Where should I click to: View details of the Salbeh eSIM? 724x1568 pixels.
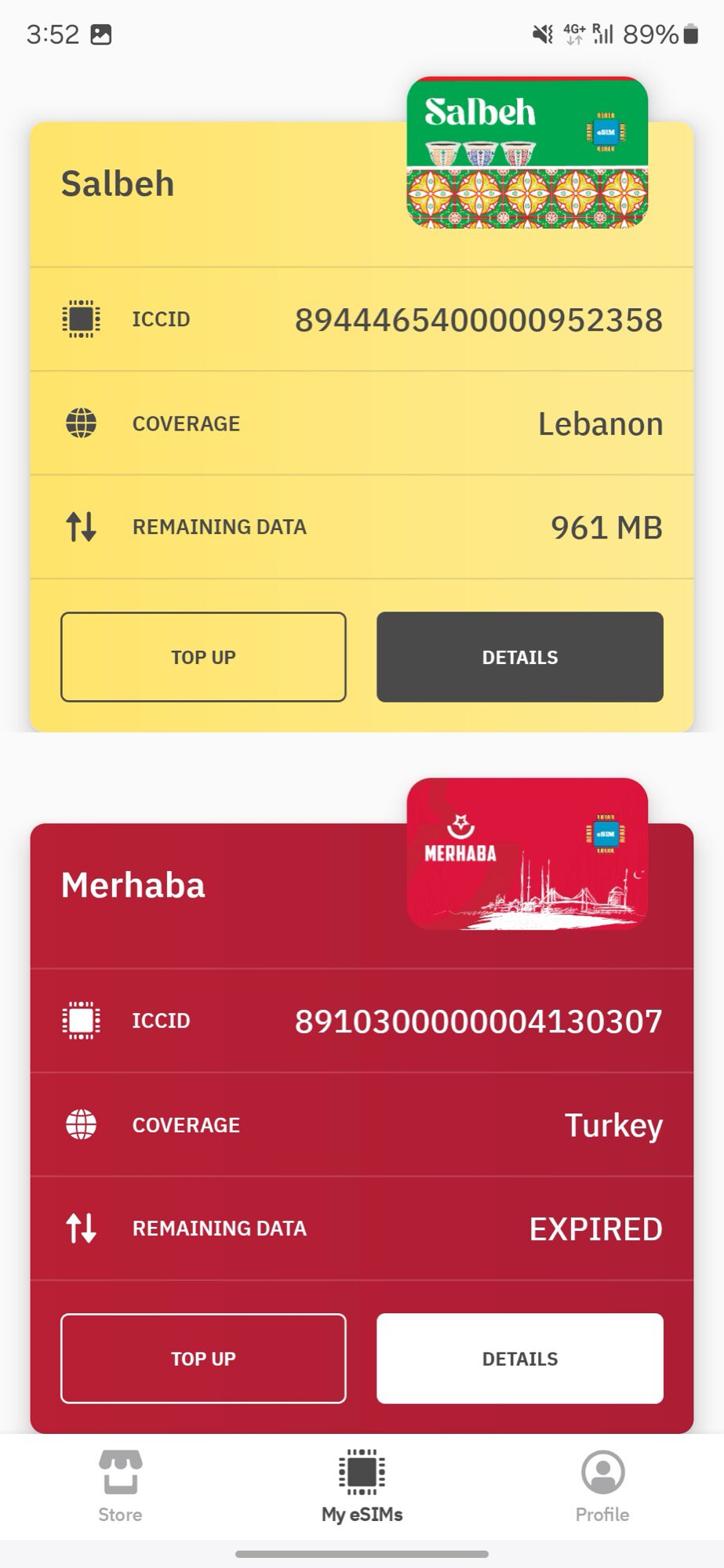(x=519, y=657)
